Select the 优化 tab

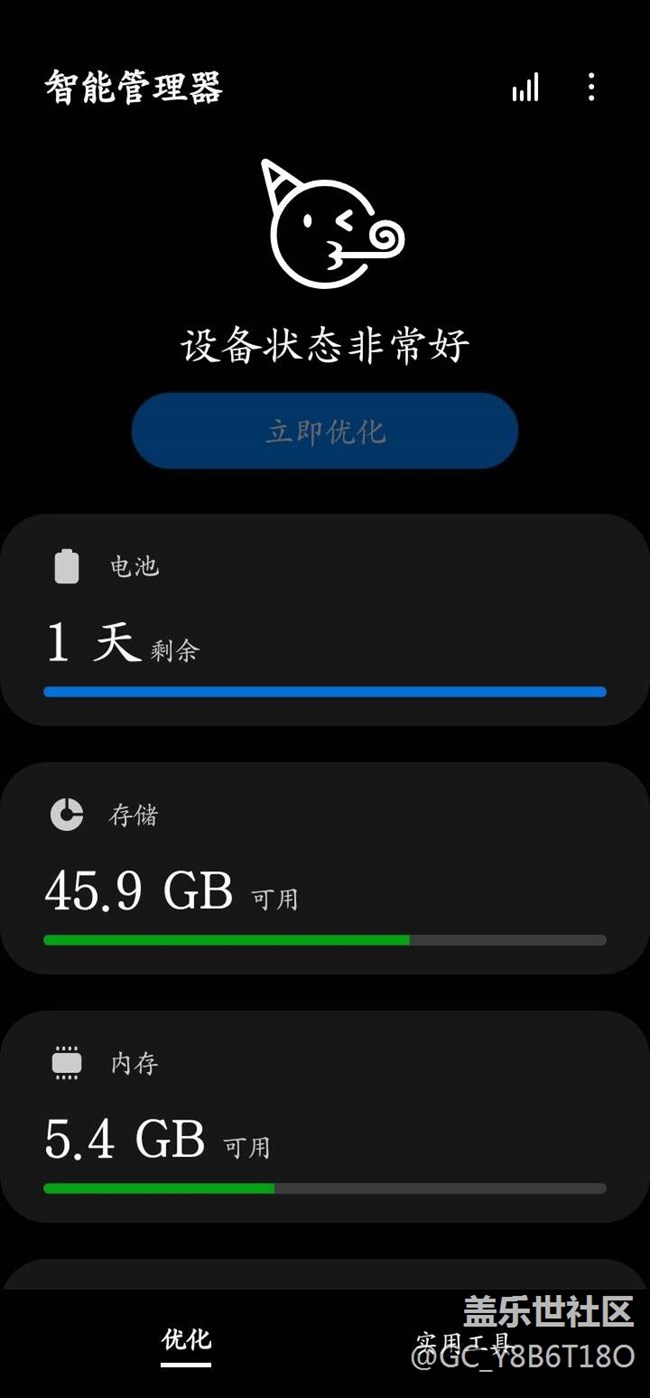click(187, 1341)
